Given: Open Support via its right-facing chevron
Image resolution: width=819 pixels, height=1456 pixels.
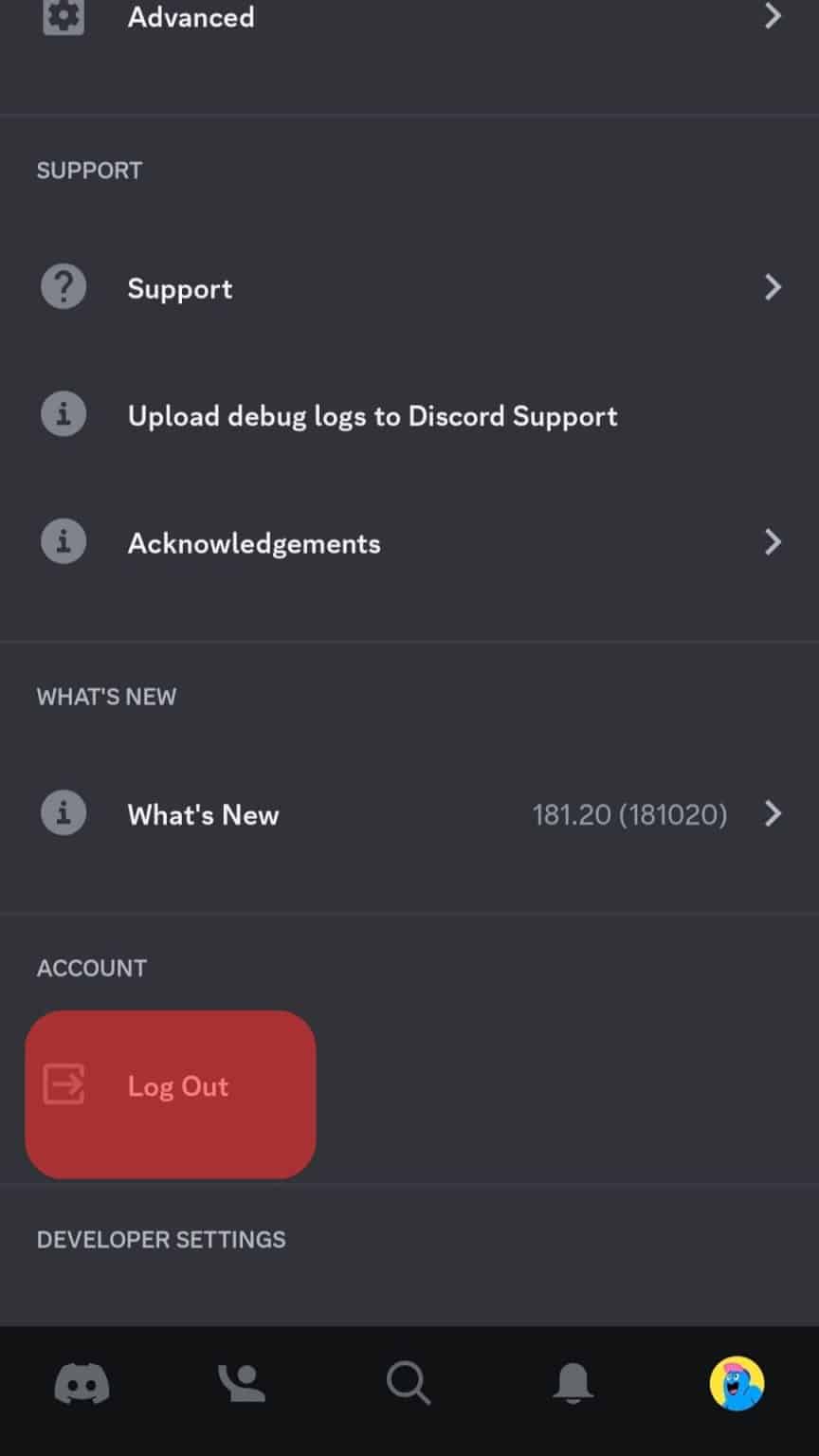Looking at the screenshot, I should coord(773,287).
